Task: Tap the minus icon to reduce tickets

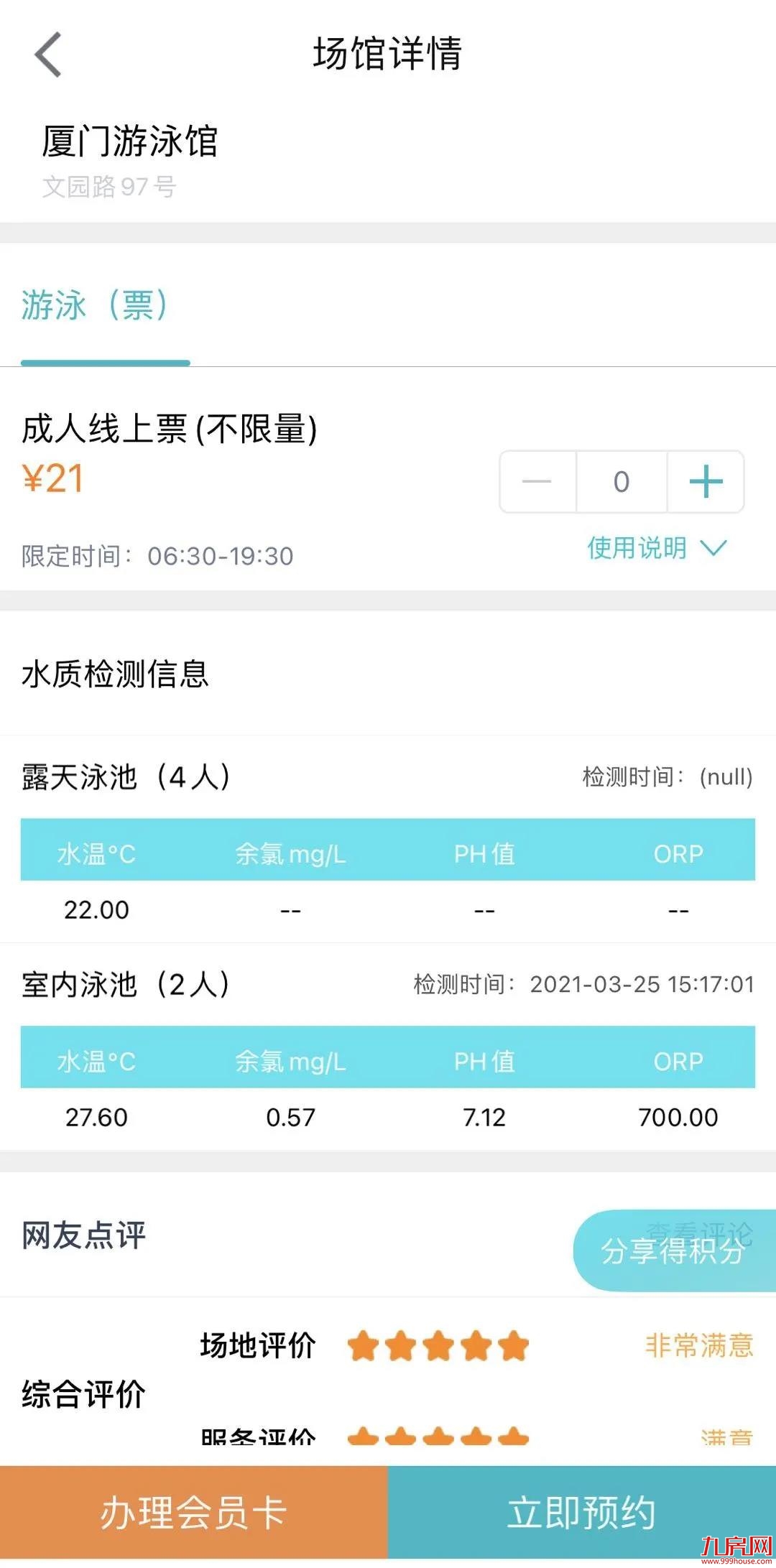Action: click(x=537, y=482)
